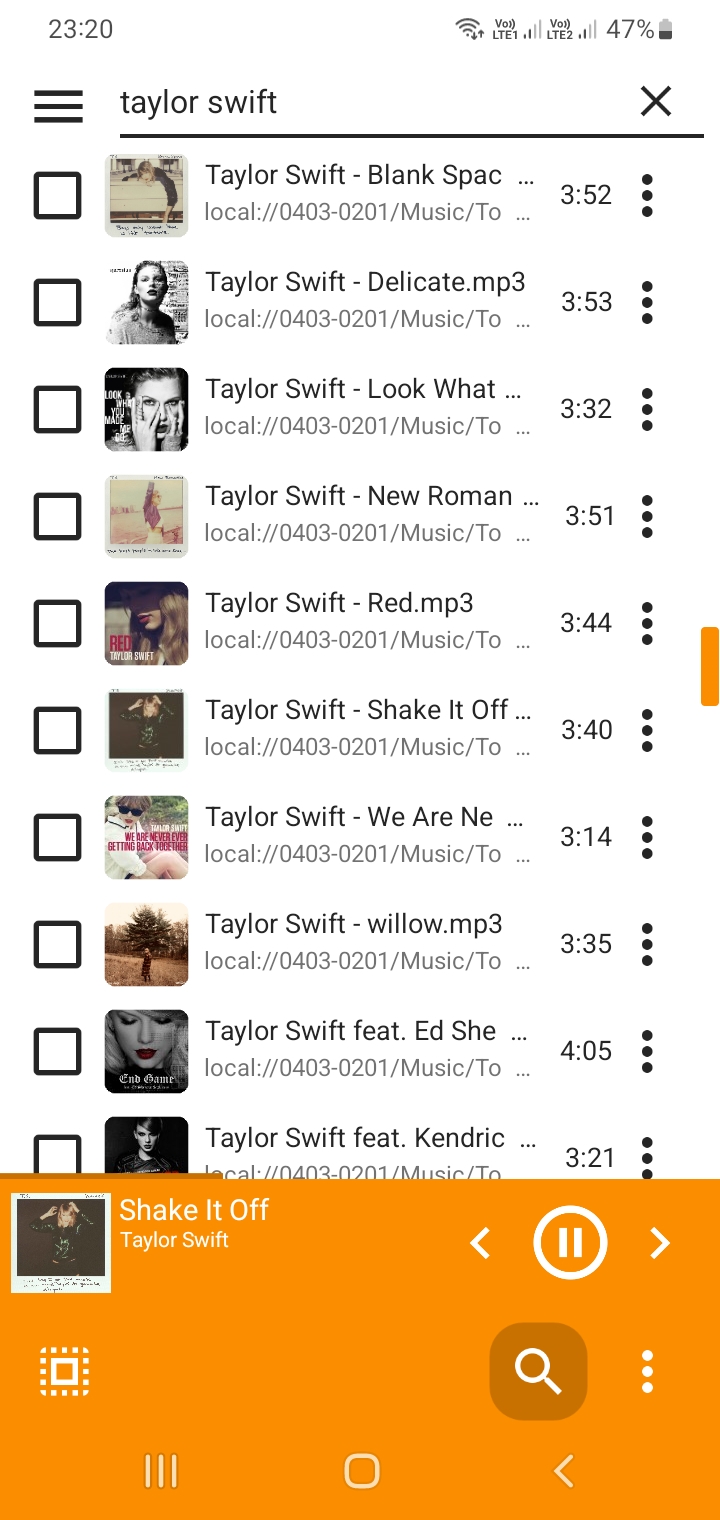Pause the currently playing song
Viewport: 720px width, 1520px height.
570,1243
